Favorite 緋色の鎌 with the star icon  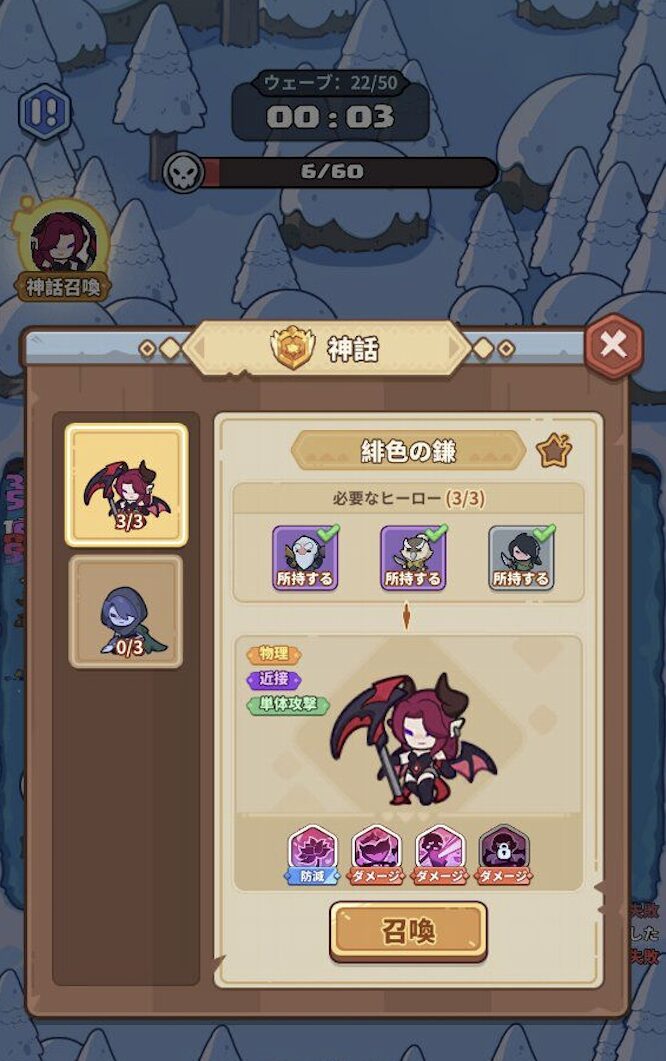tap(553, 451)
